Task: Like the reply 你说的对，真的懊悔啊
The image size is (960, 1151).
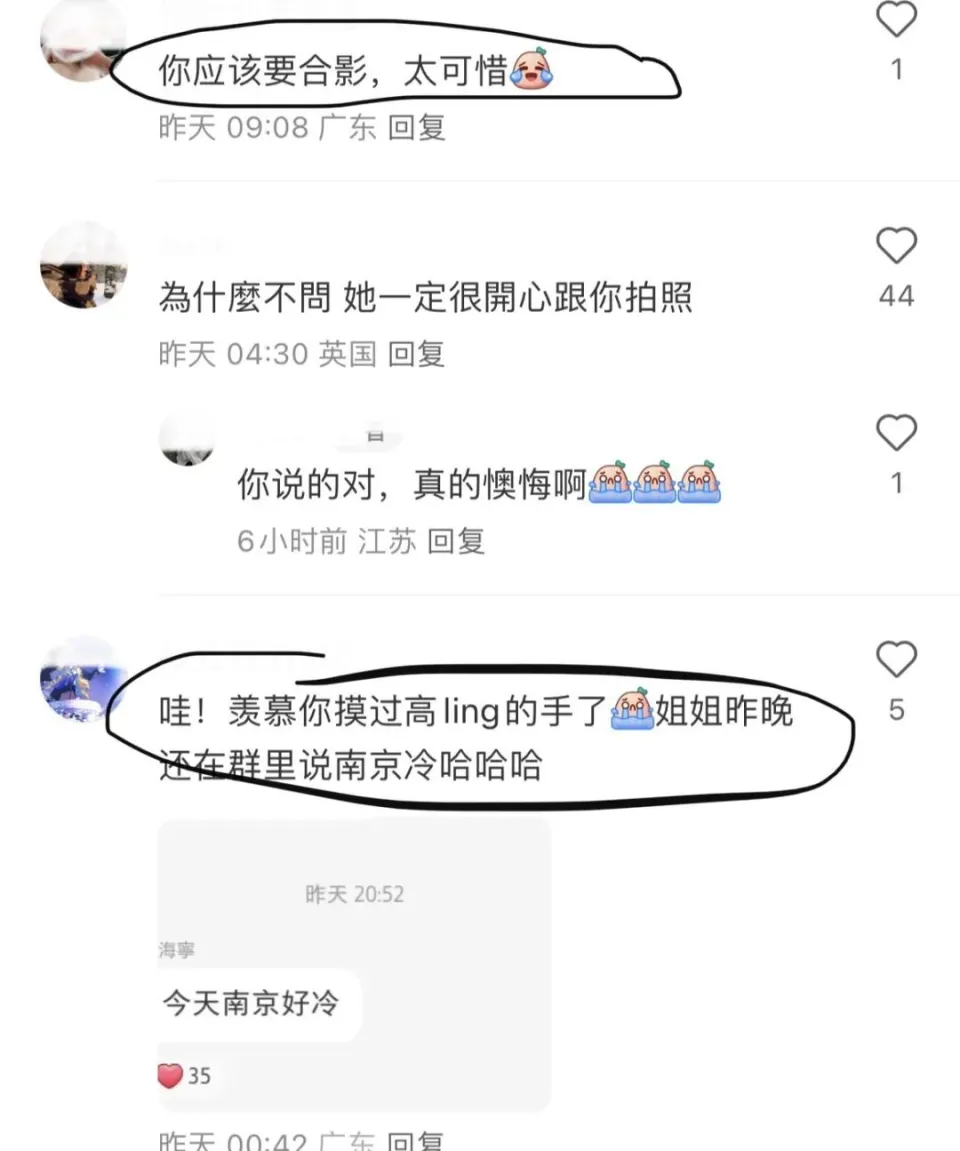Action: pyautogui.click(x=895, y=434)
